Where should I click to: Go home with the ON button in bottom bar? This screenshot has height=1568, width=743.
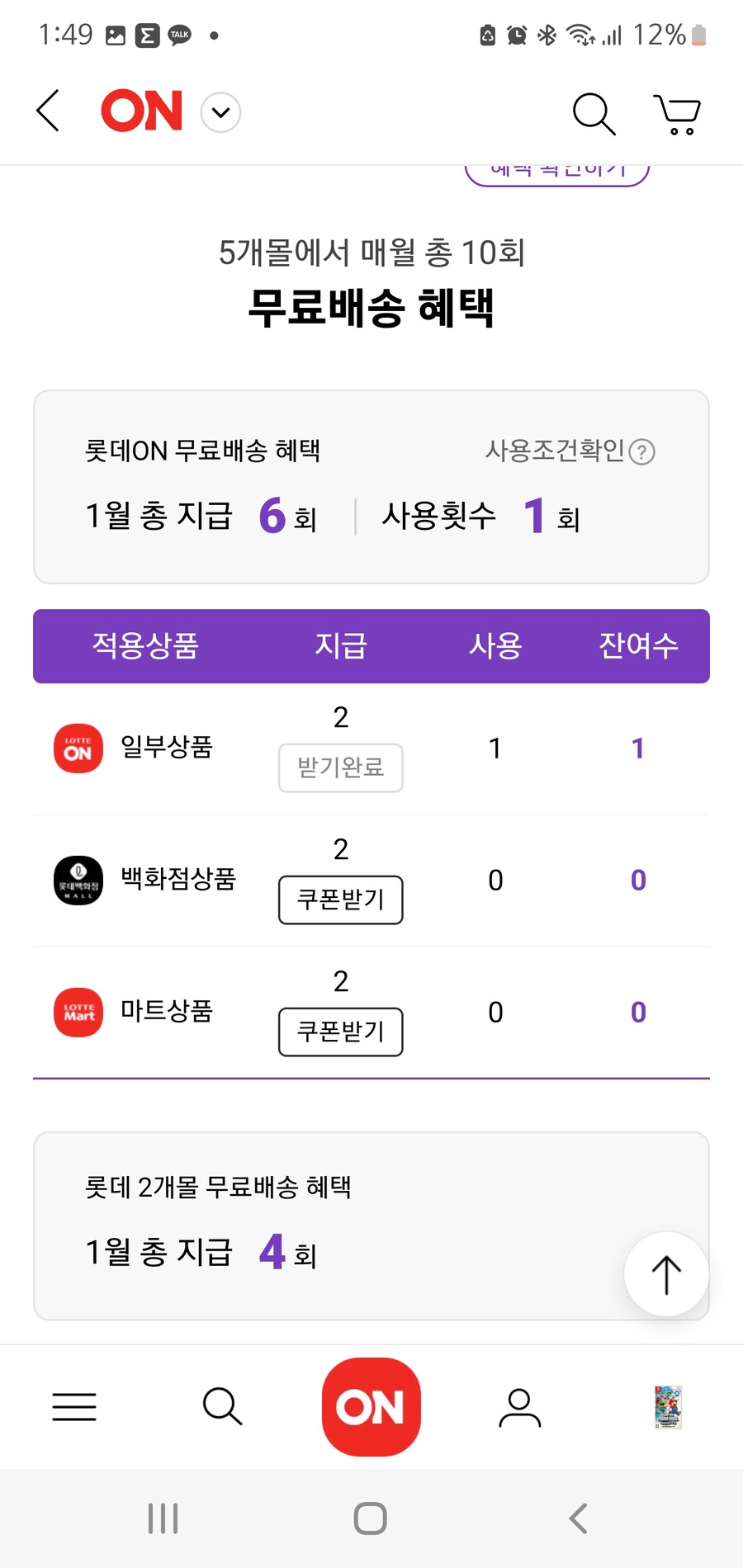tap(371, 1406)
